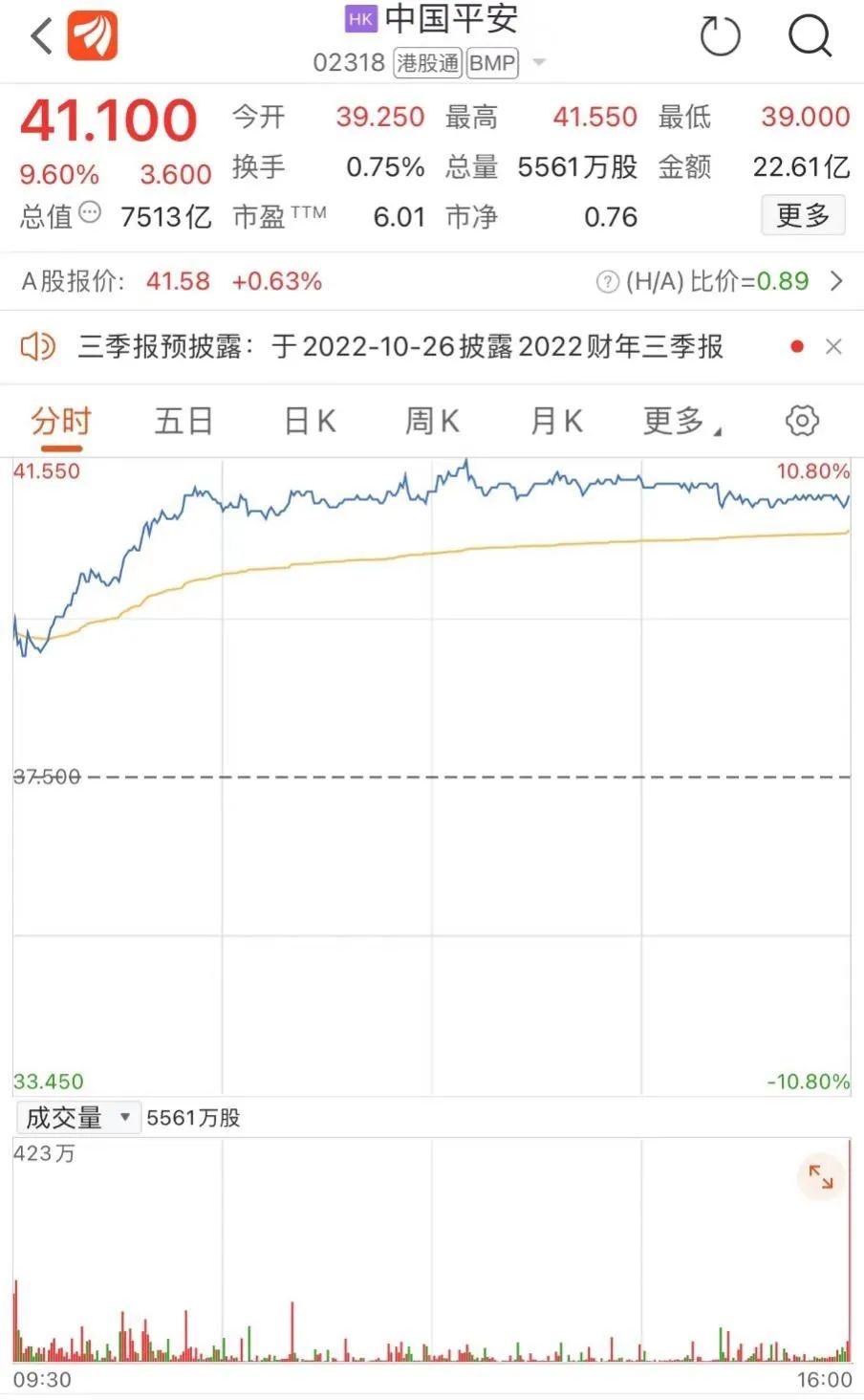Dismiss the 三季报预披露 notice
This screenshot has height=1400, width=864.
point(833,346)
